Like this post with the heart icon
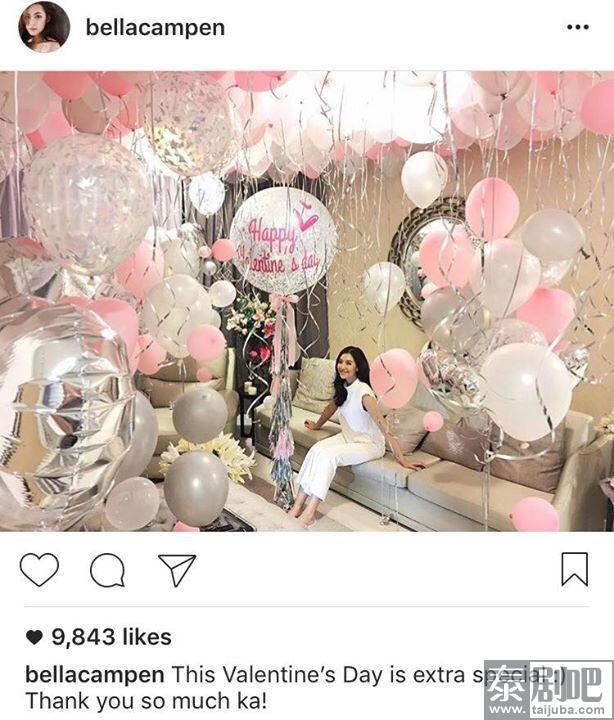This screenshot has width=614, height=720. tap(39, 569)
